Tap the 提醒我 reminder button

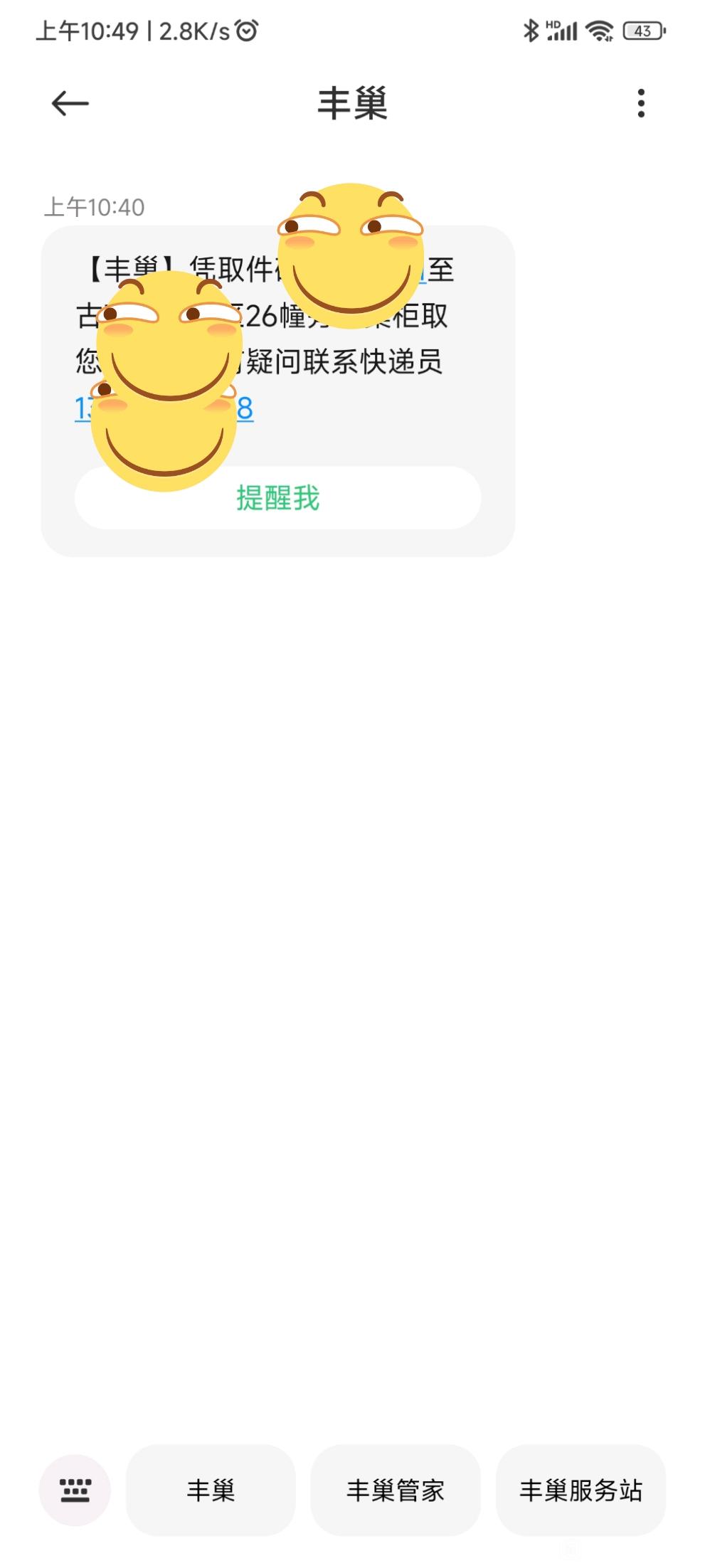[277, 497]
